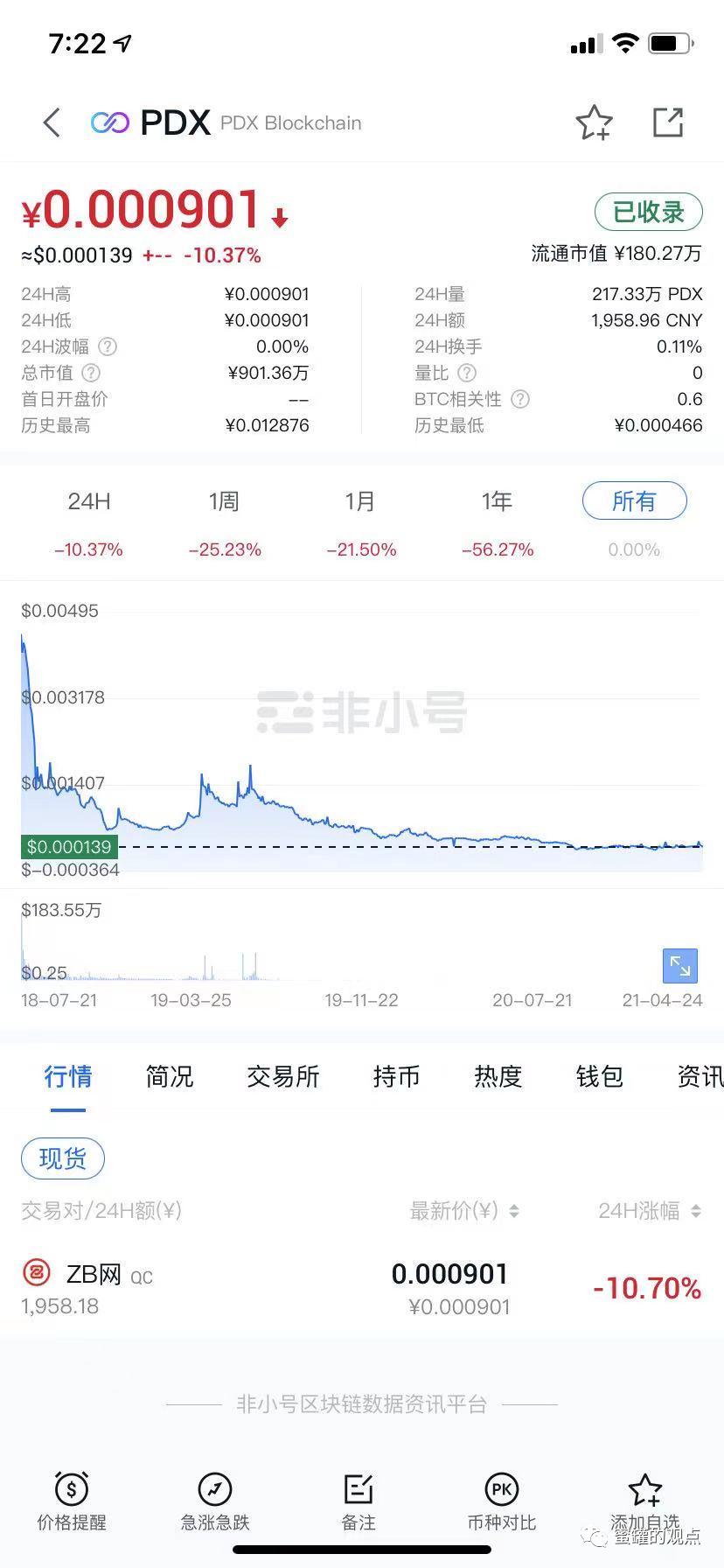Tap the 已收录 listed button
The width and height of the screenshot is (724, 1568).
coord(648,212)
